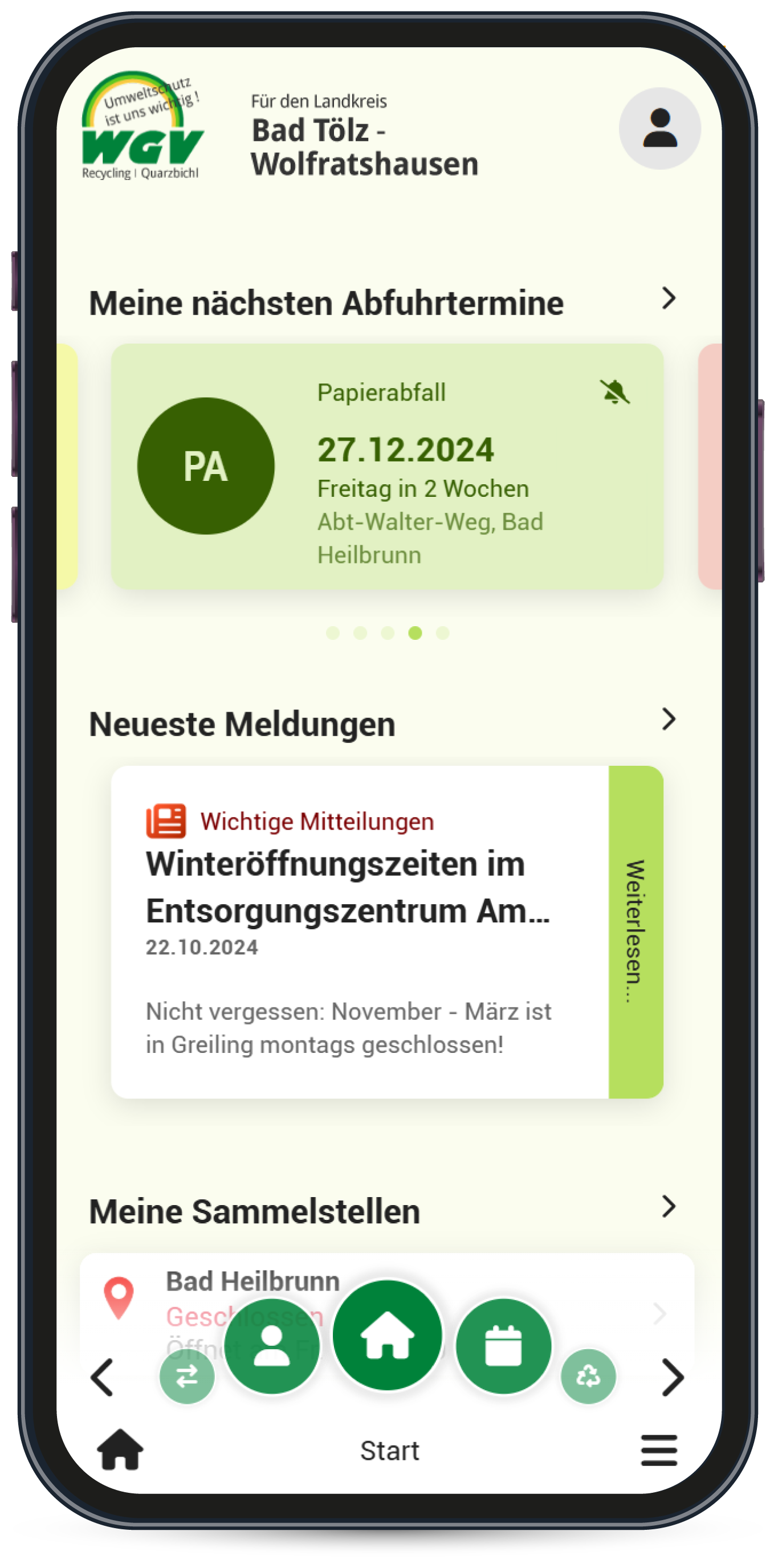Move carousel right with the forward chevron
This screenshot has height=1568, width=774.
(673, 1377)
